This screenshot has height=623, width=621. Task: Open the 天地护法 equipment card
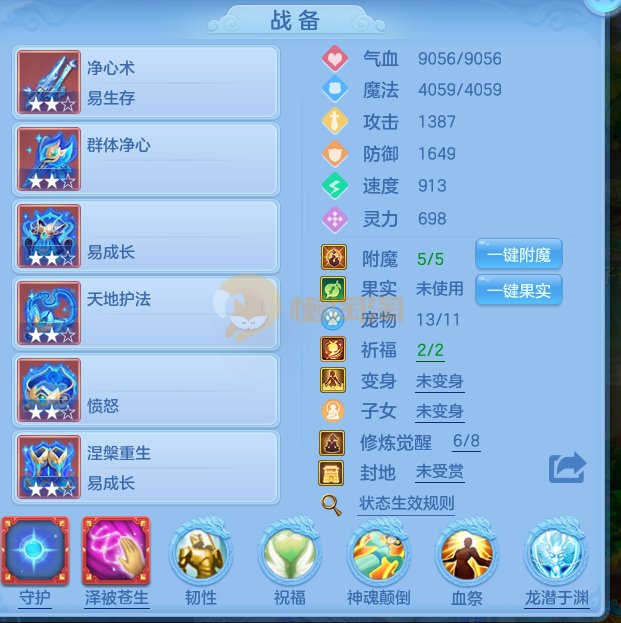[x=147, y=314]
